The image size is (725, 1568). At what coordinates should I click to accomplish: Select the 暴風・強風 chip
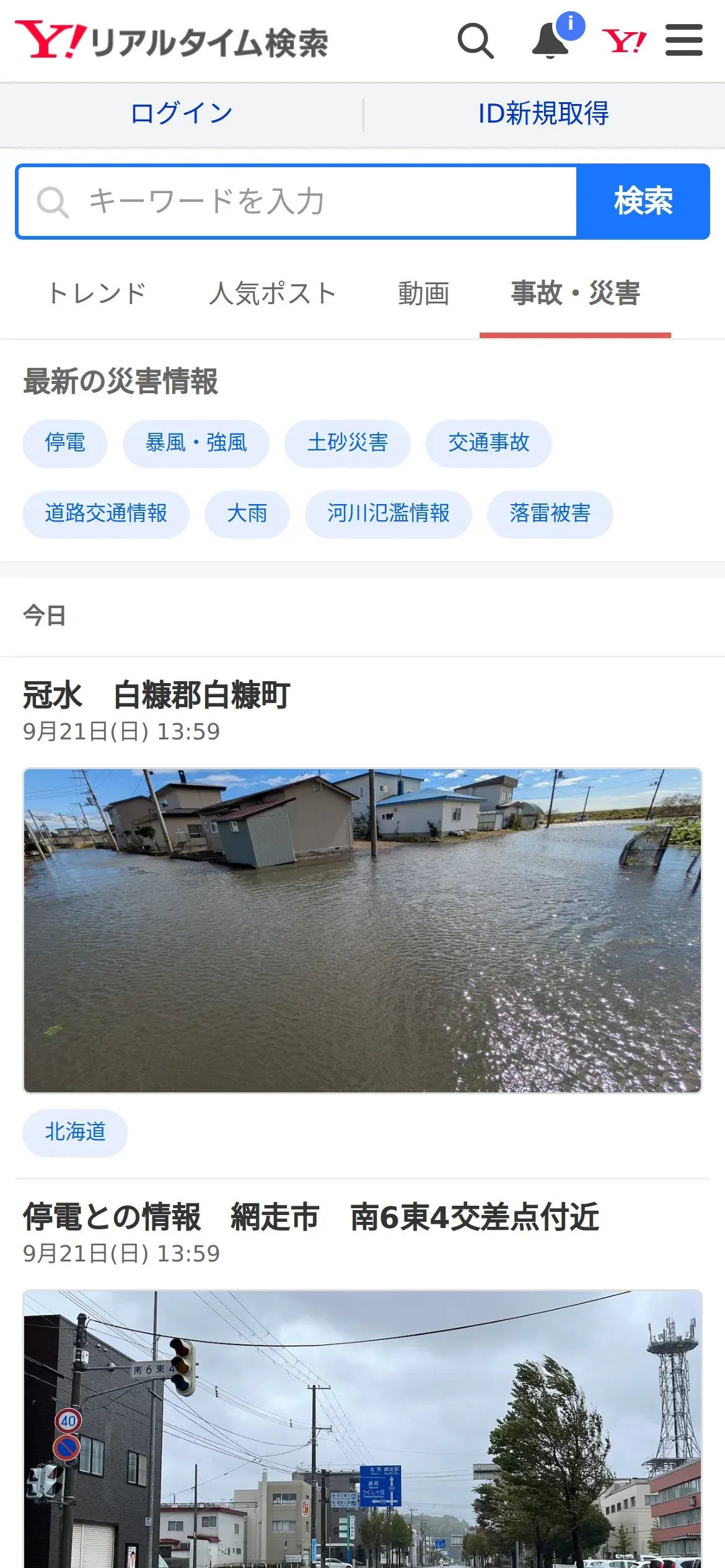pos(196,443)
